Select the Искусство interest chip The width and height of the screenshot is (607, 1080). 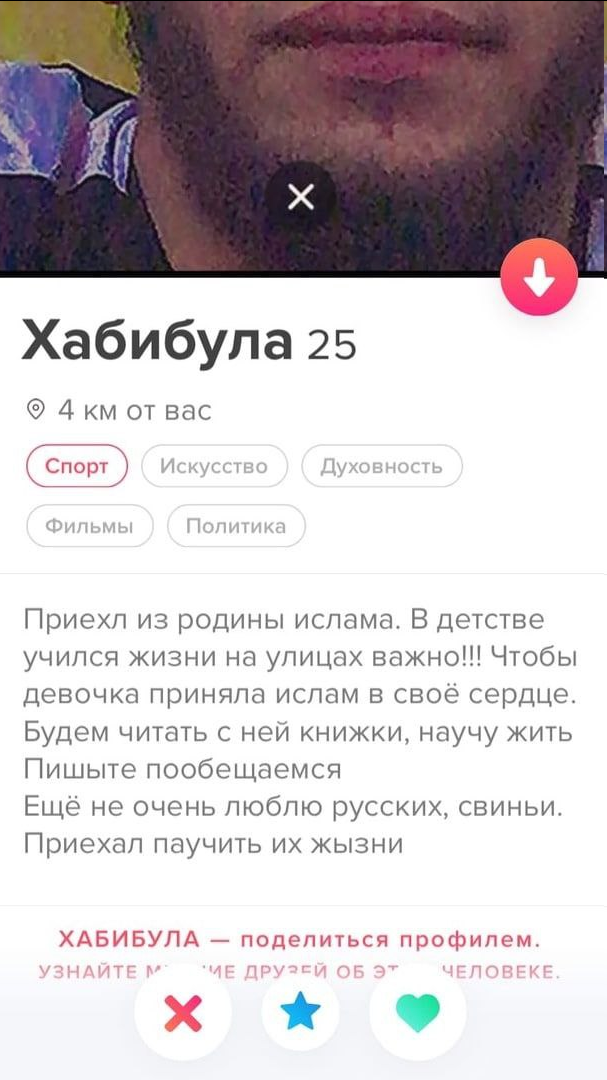(x=214, y=466)
